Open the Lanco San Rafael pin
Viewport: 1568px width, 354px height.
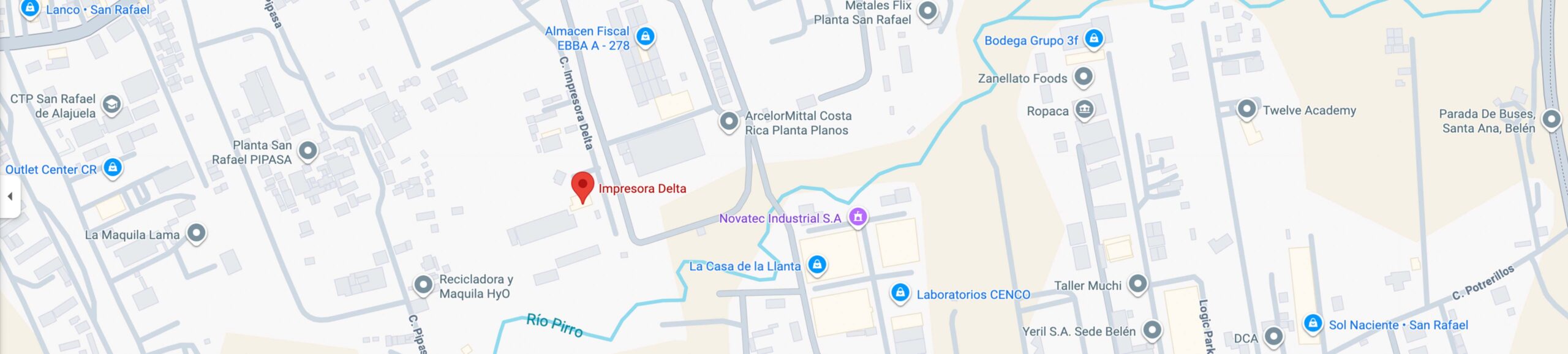click(x=30, y=9)
